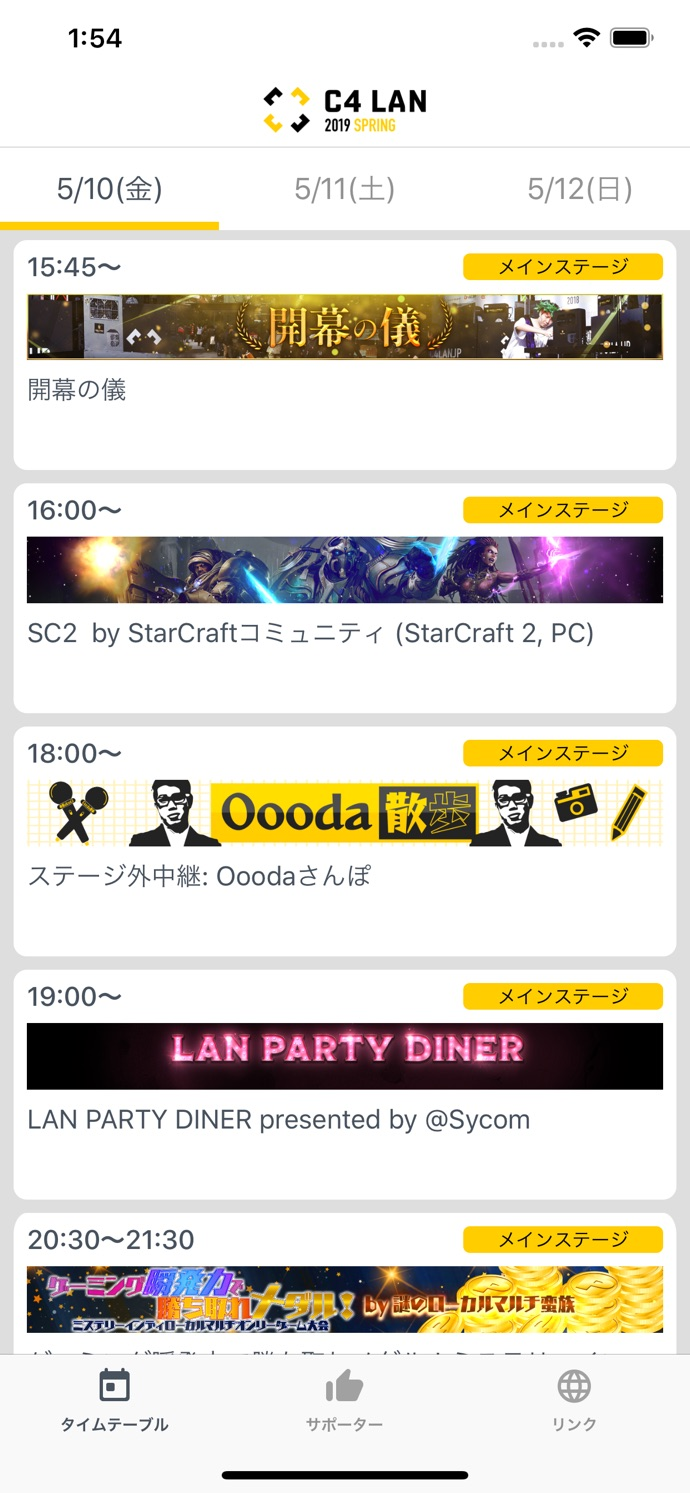Switch to the 5/10(金) date tab

[x=110, y=189]
